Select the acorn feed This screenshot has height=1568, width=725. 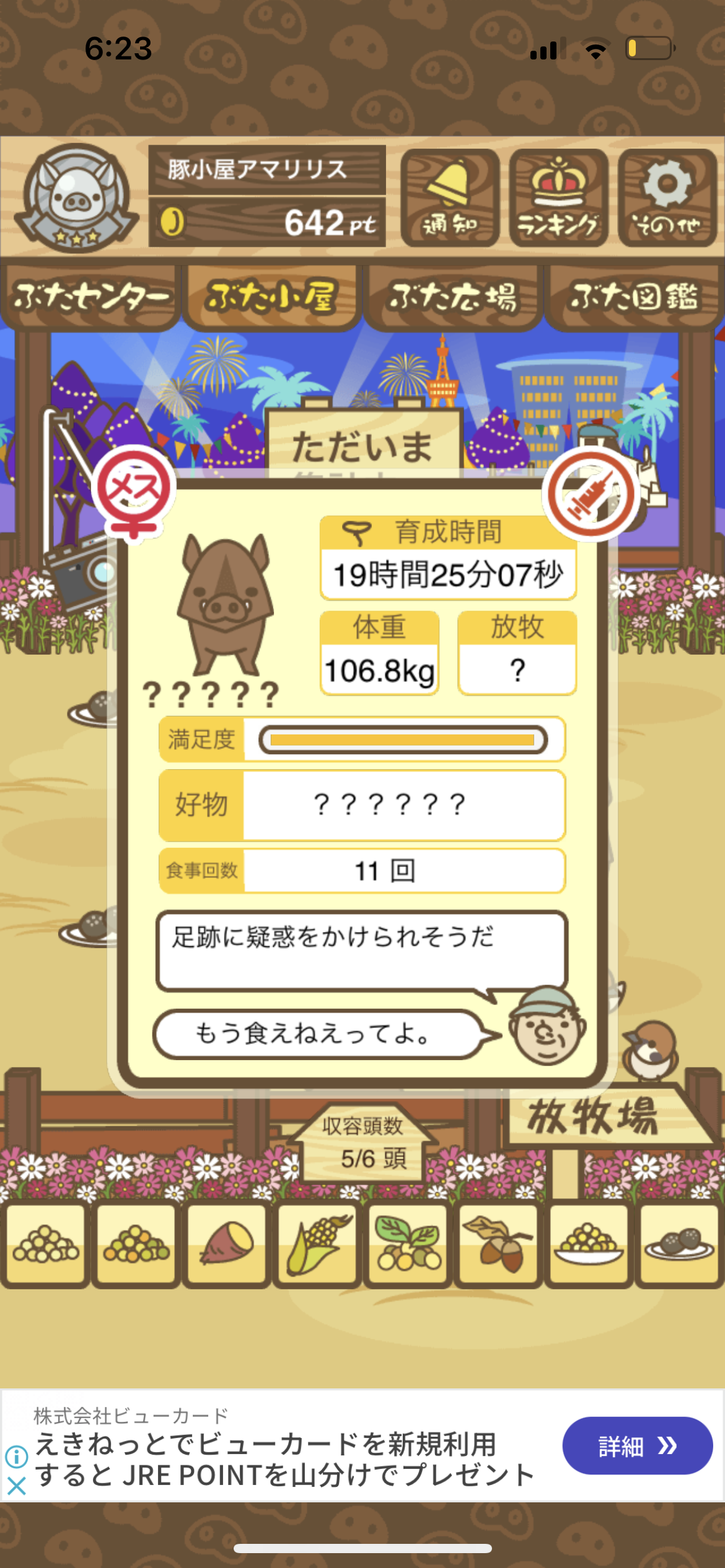[498, 1244]
